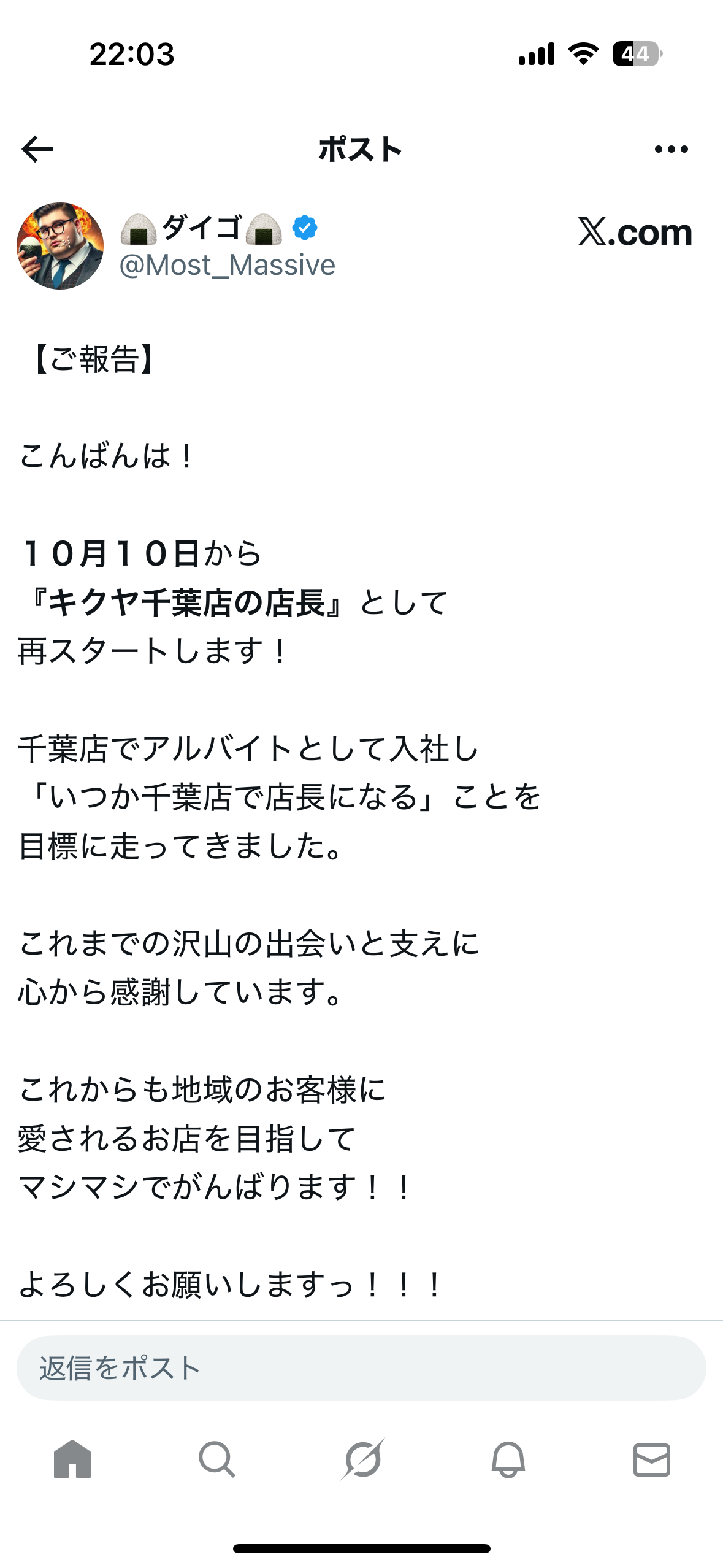Open the three-dot overflow menu

coord(671,149)
